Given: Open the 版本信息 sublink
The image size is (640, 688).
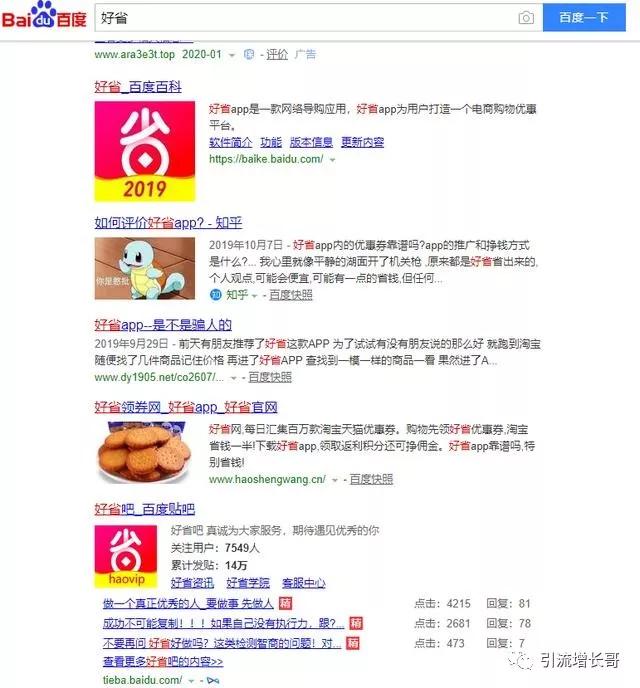Looking at the screenshot, I should point(310,142).
